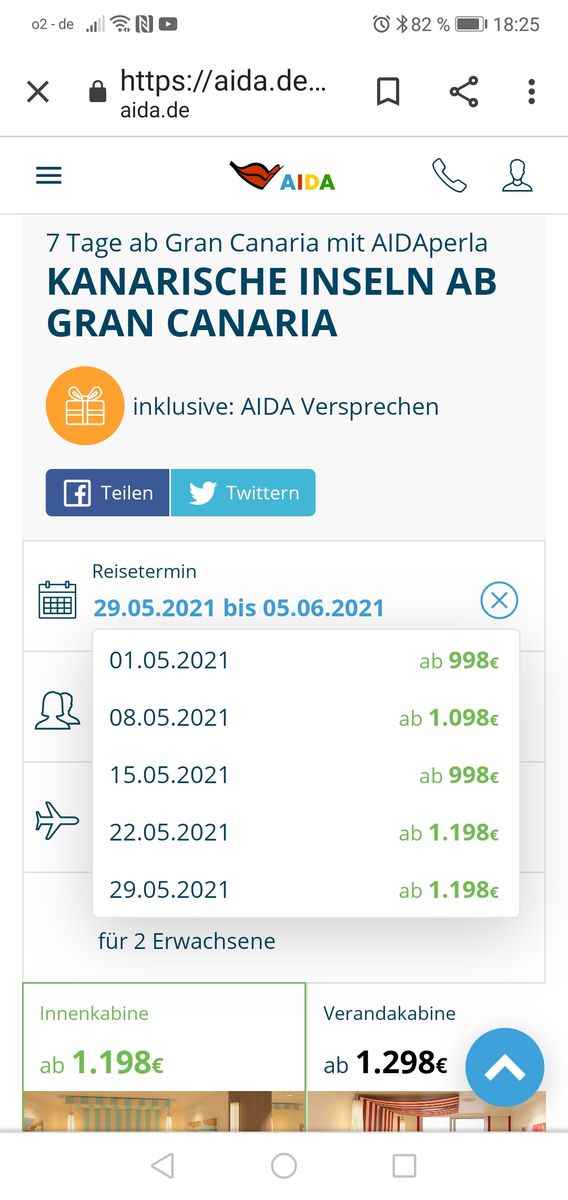
Task: Share on Facebook via Teilen
Action: (x=108, y=493)
